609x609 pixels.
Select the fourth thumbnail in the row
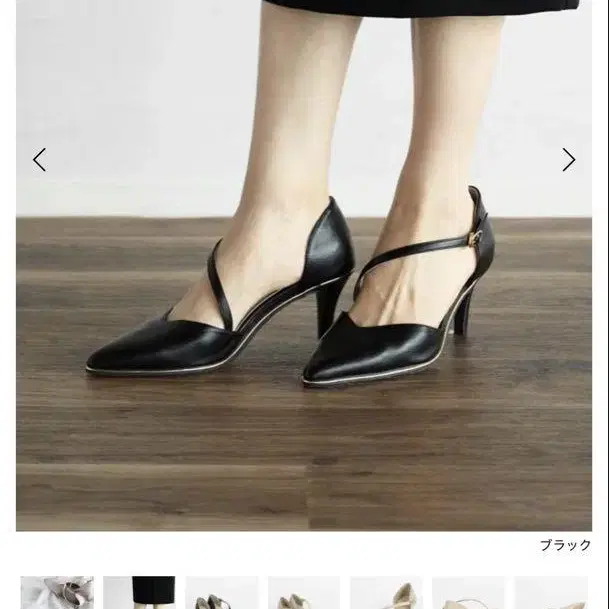(x=304, y=593)
